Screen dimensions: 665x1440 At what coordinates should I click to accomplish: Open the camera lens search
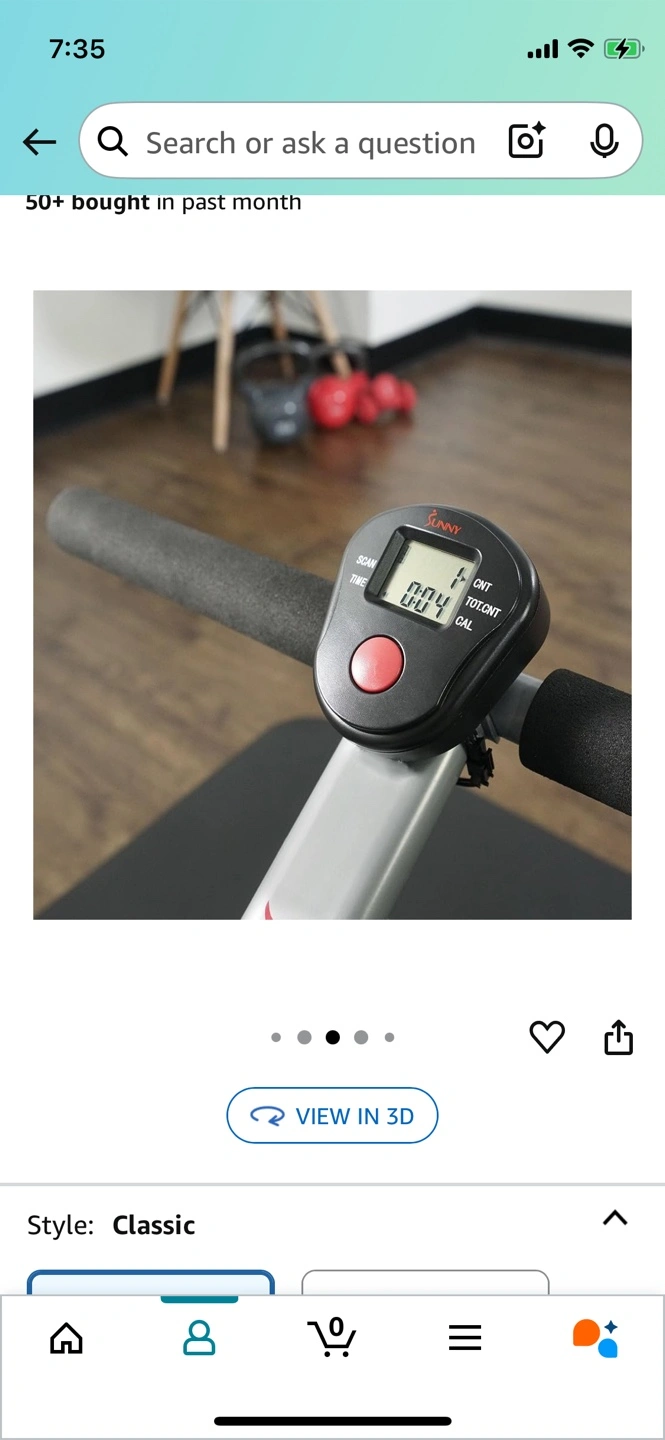[526, 142]
